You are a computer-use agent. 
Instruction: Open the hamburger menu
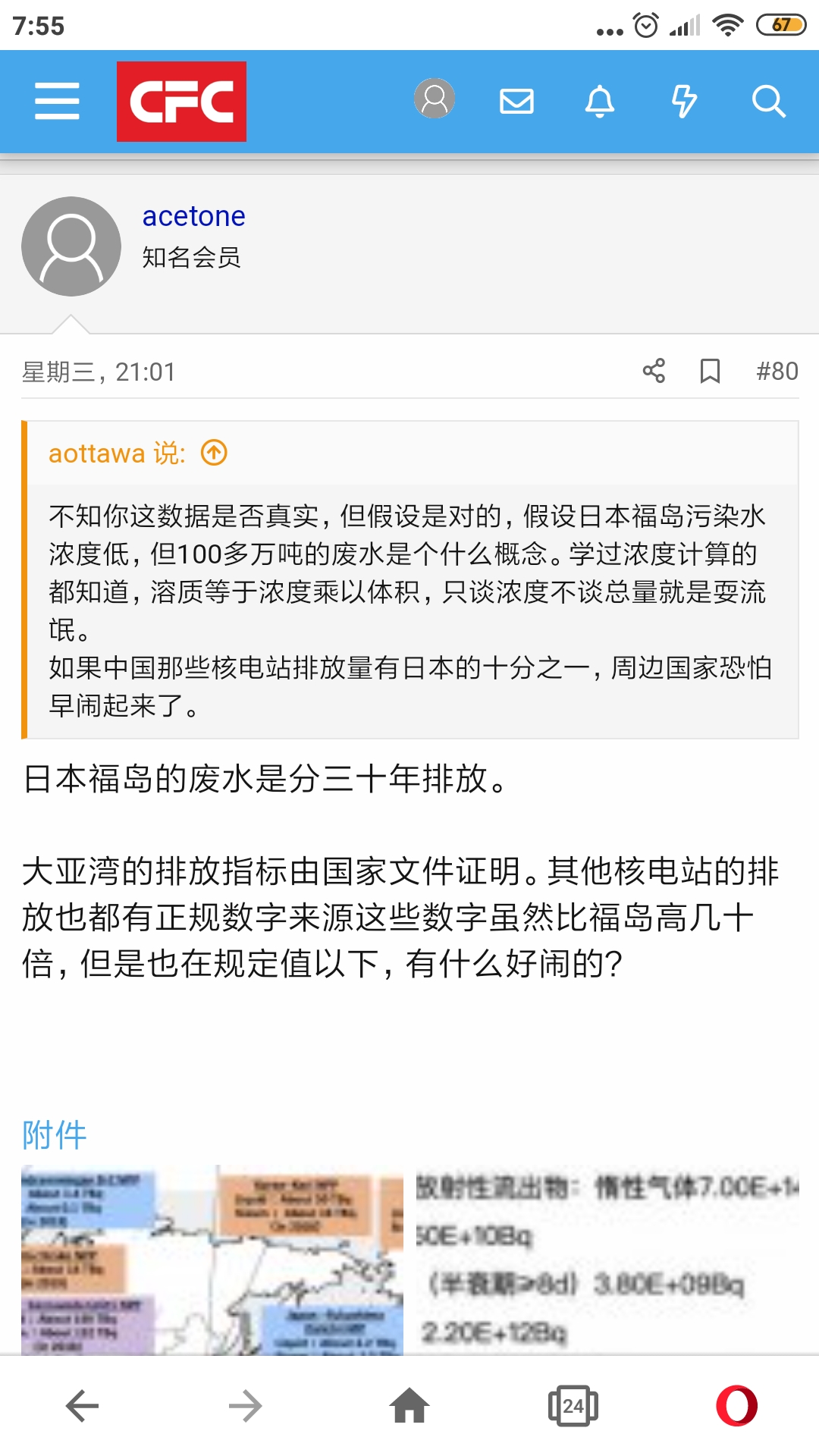coord(57,102)
